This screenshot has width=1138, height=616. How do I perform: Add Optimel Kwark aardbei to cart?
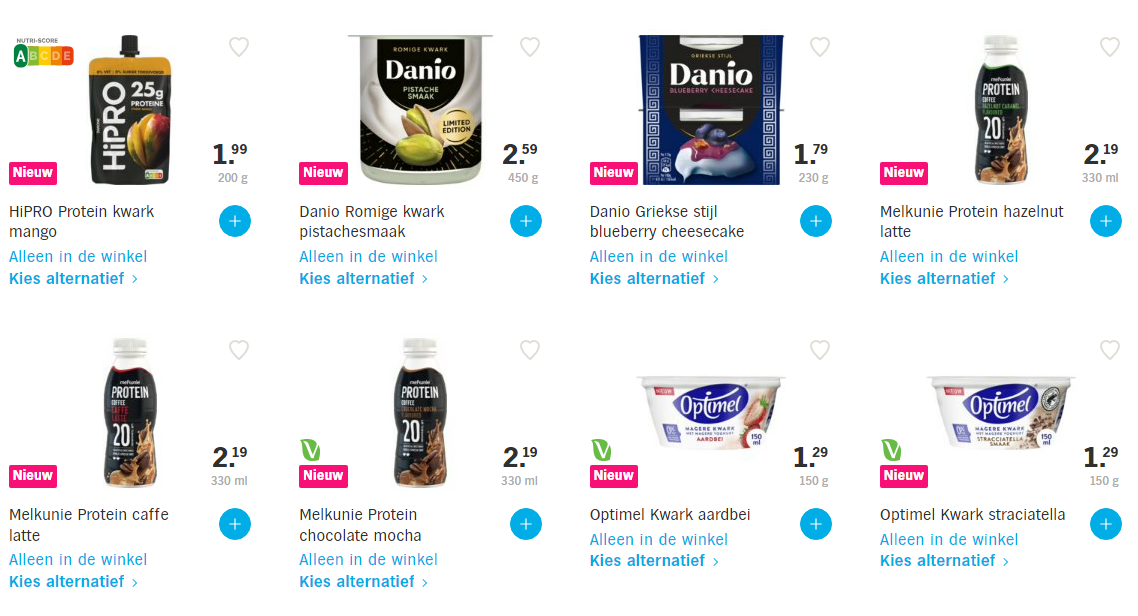816,524
